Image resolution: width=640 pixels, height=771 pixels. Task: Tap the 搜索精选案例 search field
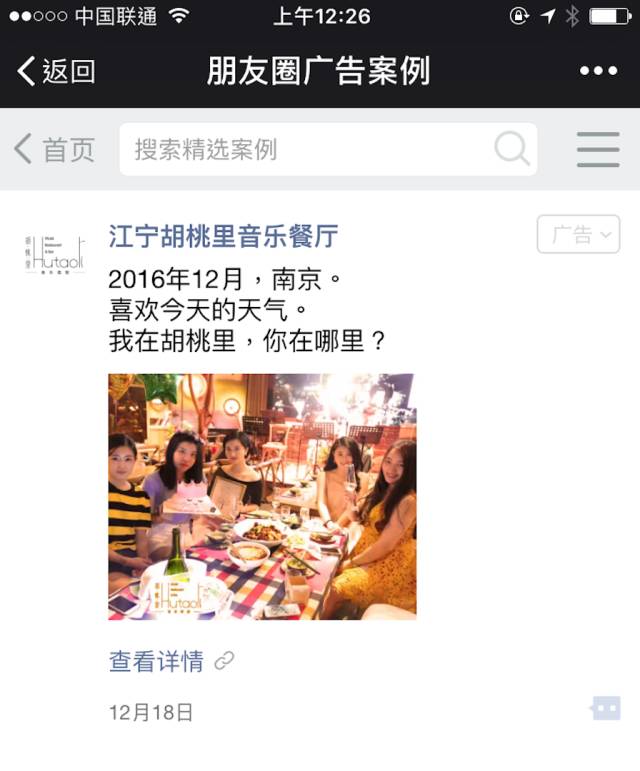pos(310,150)
